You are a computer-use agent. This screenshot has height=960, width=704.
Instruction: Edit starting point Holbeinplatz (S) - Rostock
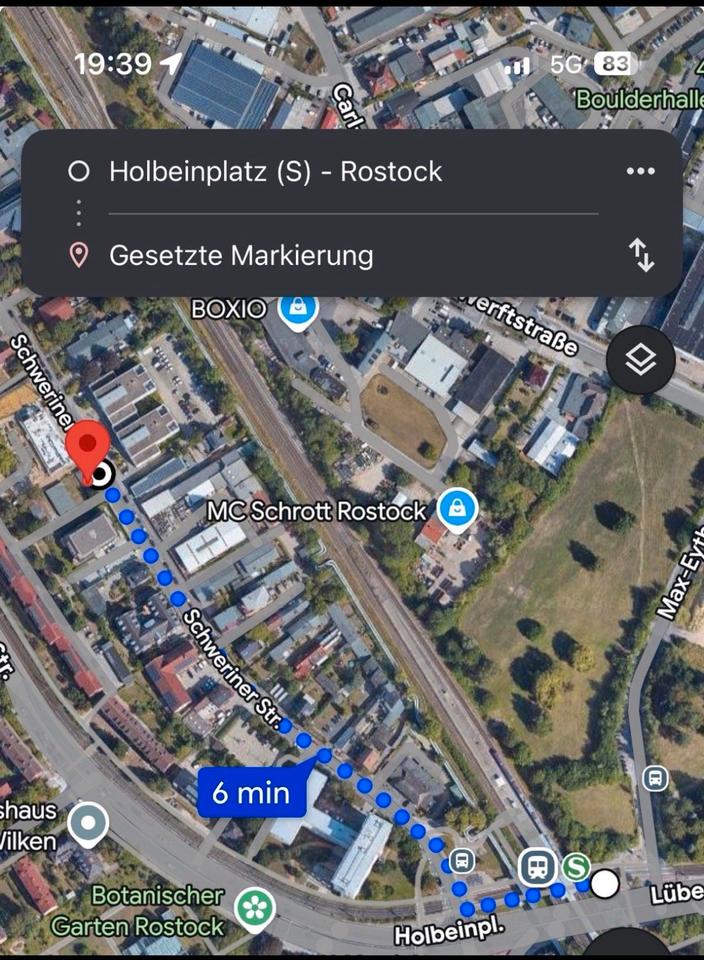(x=275, y=171)
